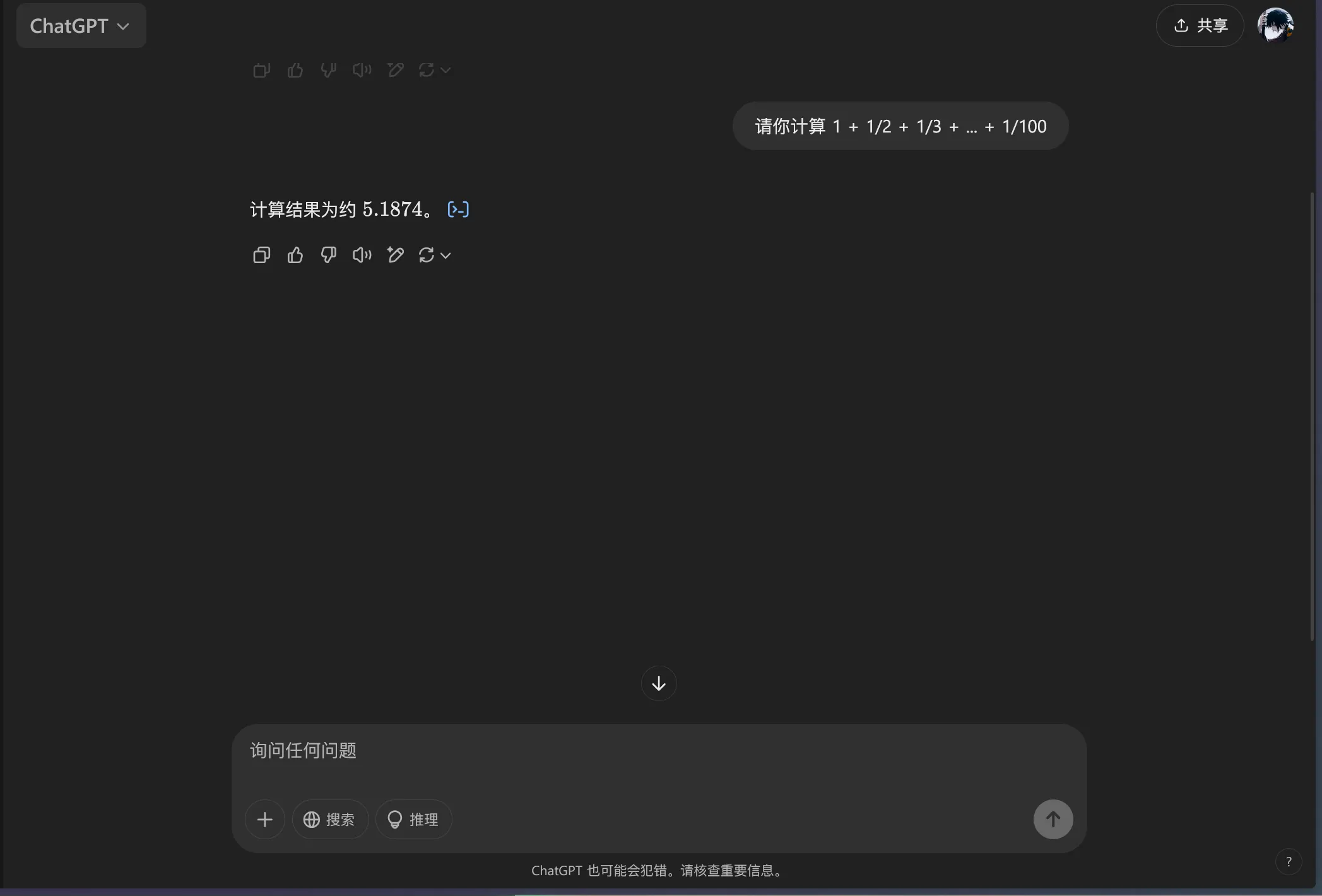This screenshot has width=1322, height=896.
Task: Tap the plus attach button
Action: [x=265, y=820]
